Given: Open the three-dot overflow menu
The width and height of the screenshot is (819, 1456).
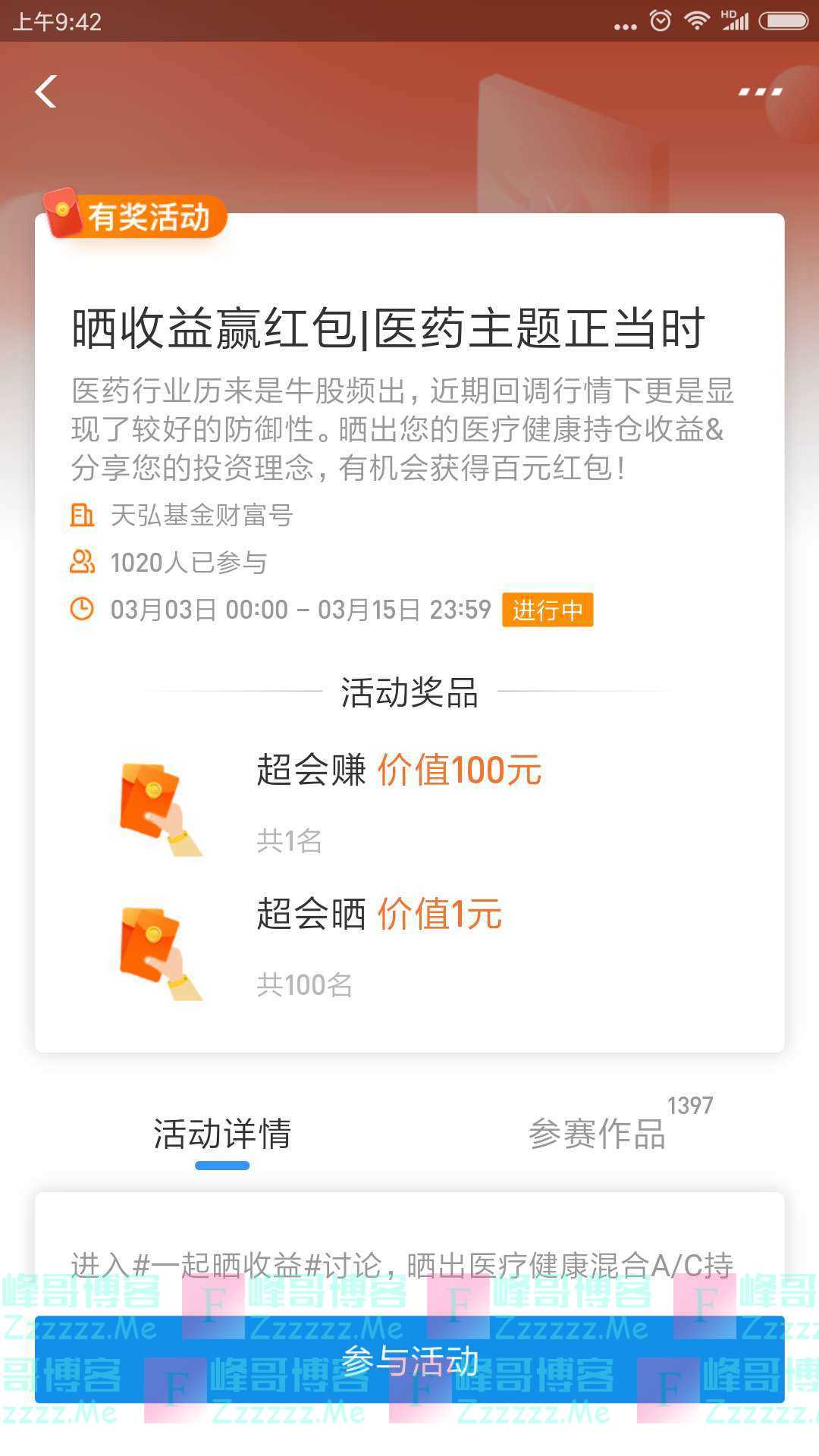Looking at the screenshot, I should pyautogui.click(x=760, y=92).
